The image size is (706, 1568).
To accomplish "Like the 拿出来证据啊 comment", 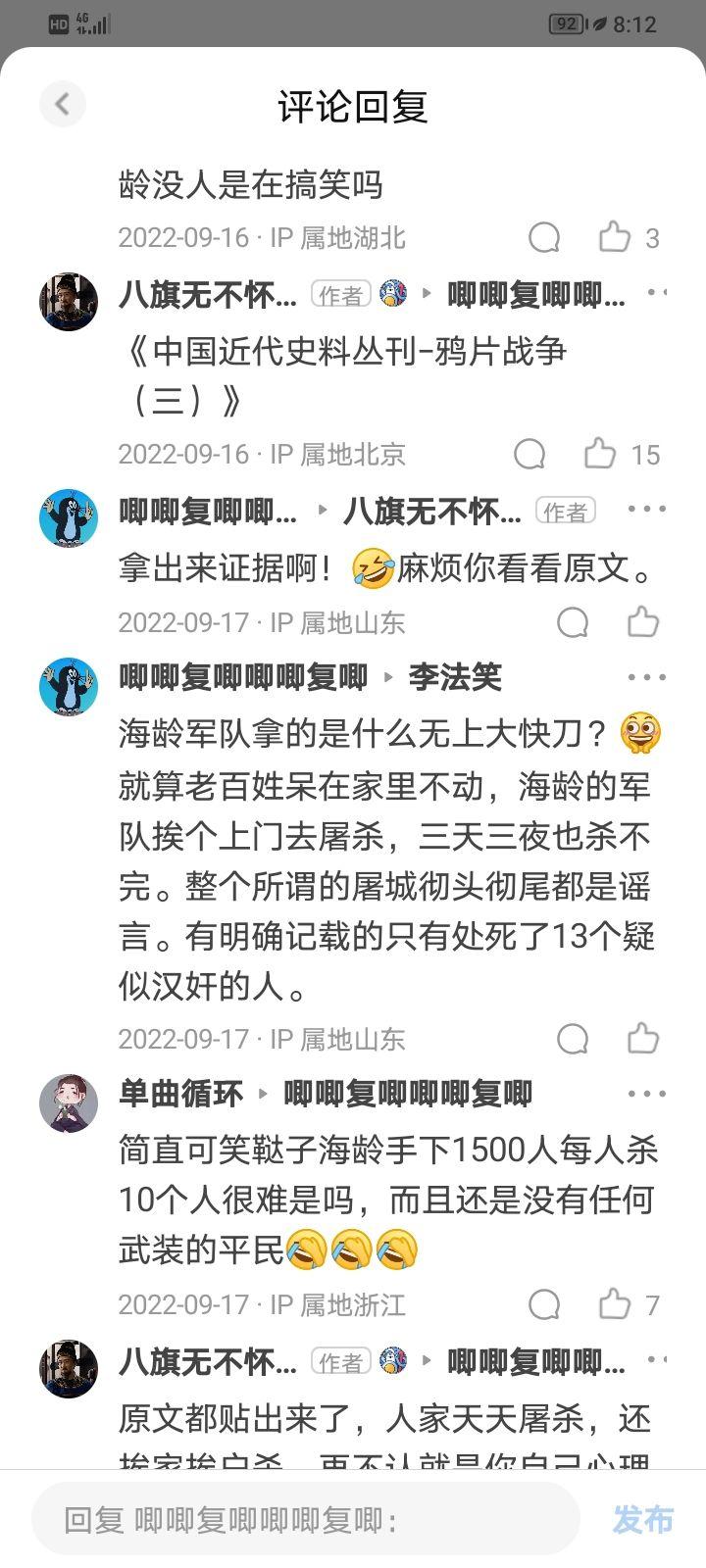I will pos(643,622).
